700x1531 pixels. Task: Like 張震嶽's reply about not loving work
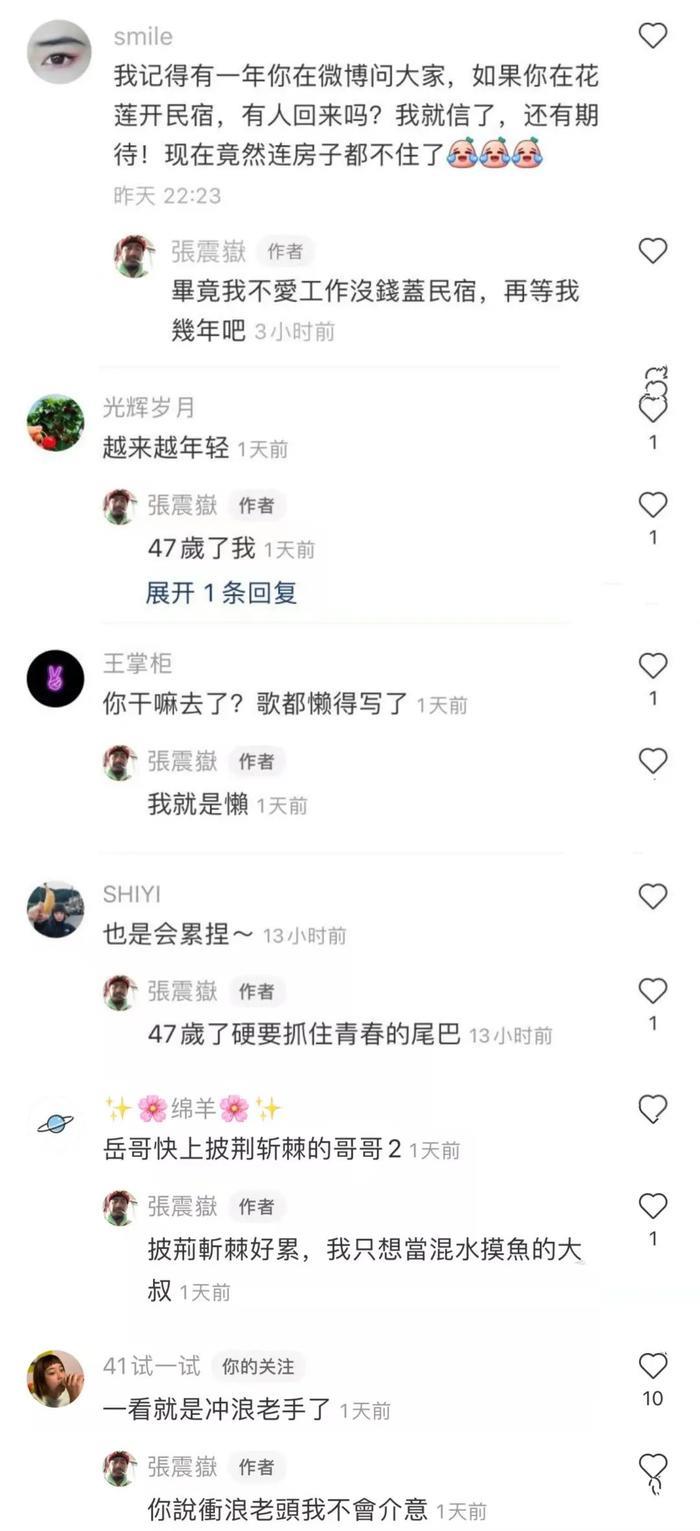click(652, 251)
